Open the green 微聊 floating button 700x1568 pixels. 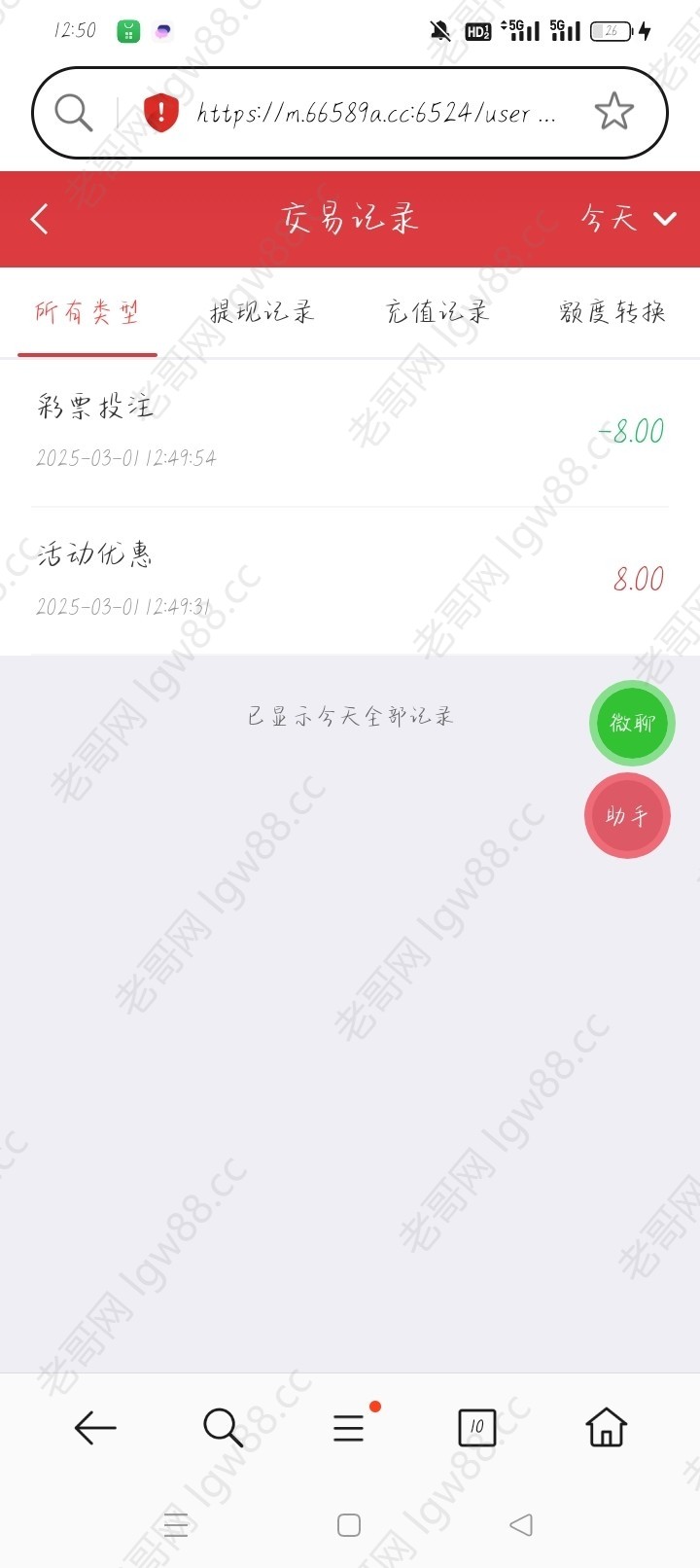point(632,723)
